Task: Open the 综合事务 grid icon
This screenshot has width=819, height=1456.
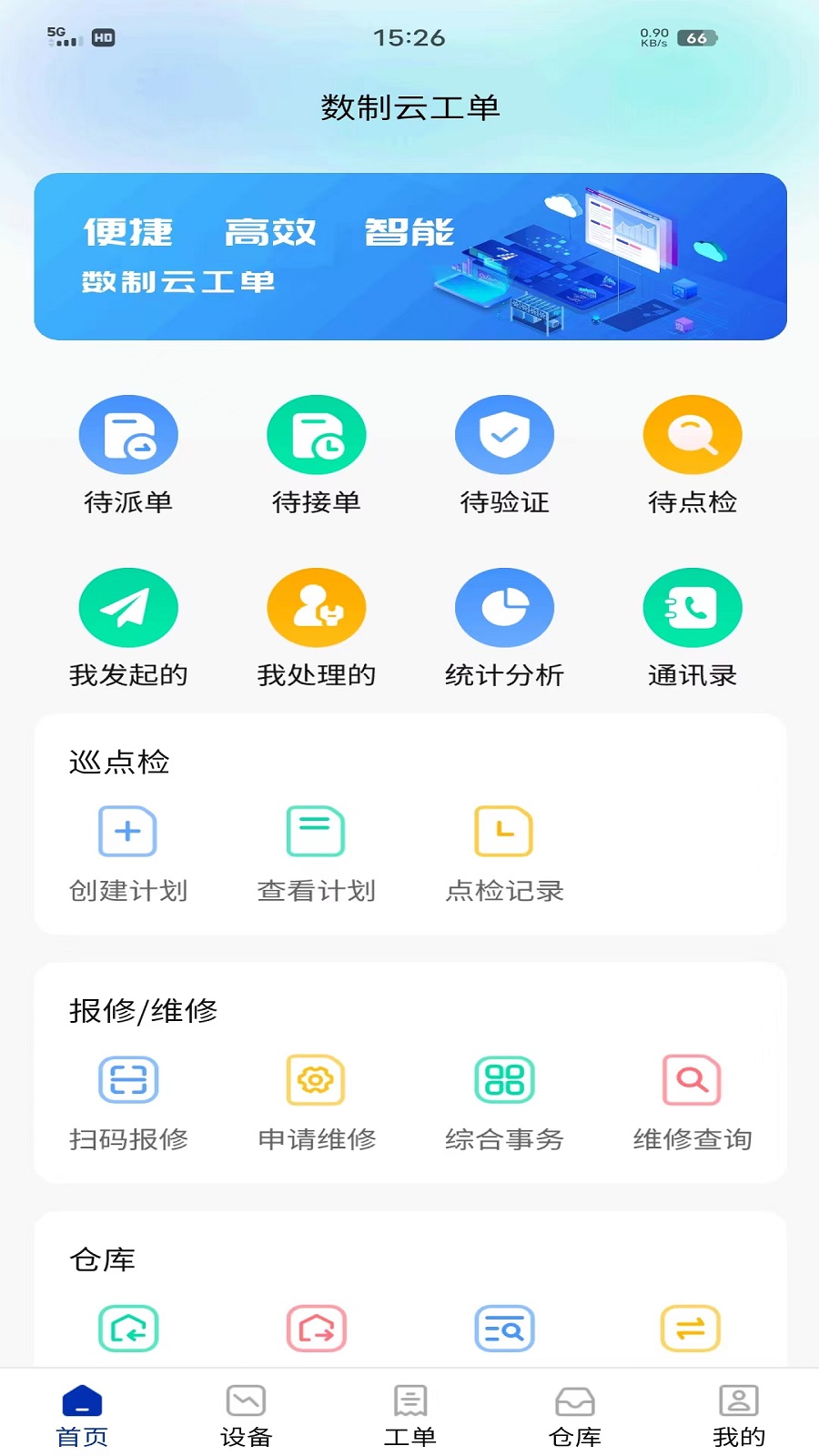Action: tap(504, 1078)
